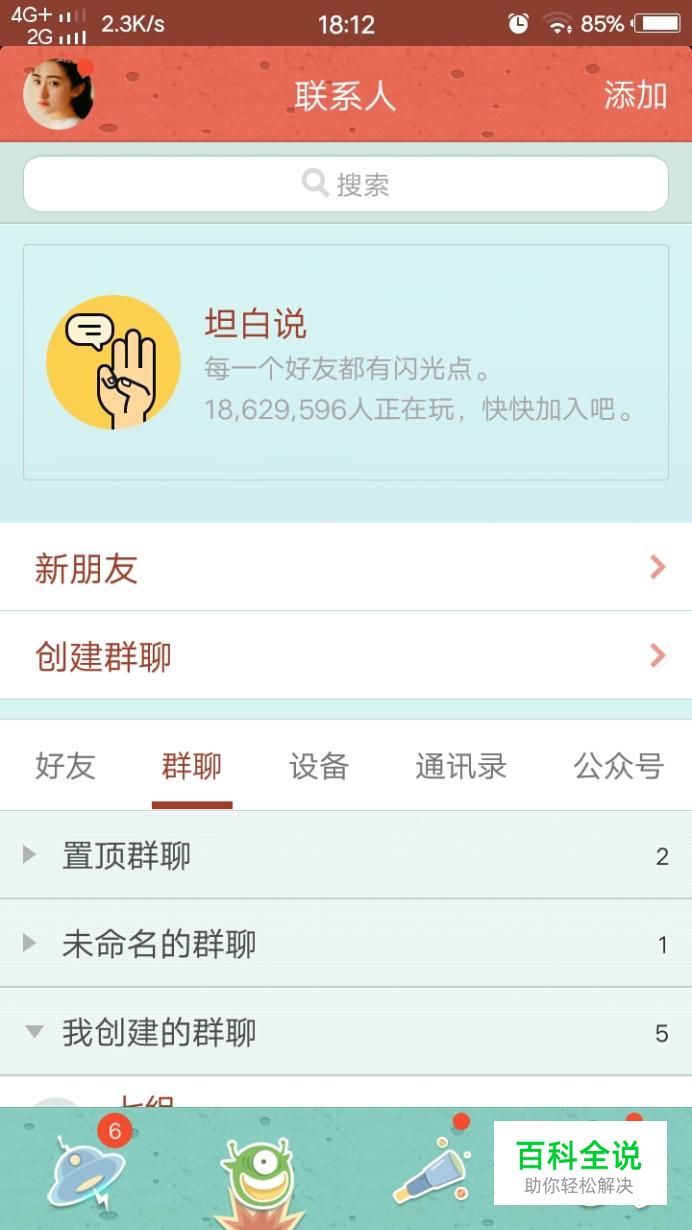Open the profile avatar in the header

pos(58,94)
